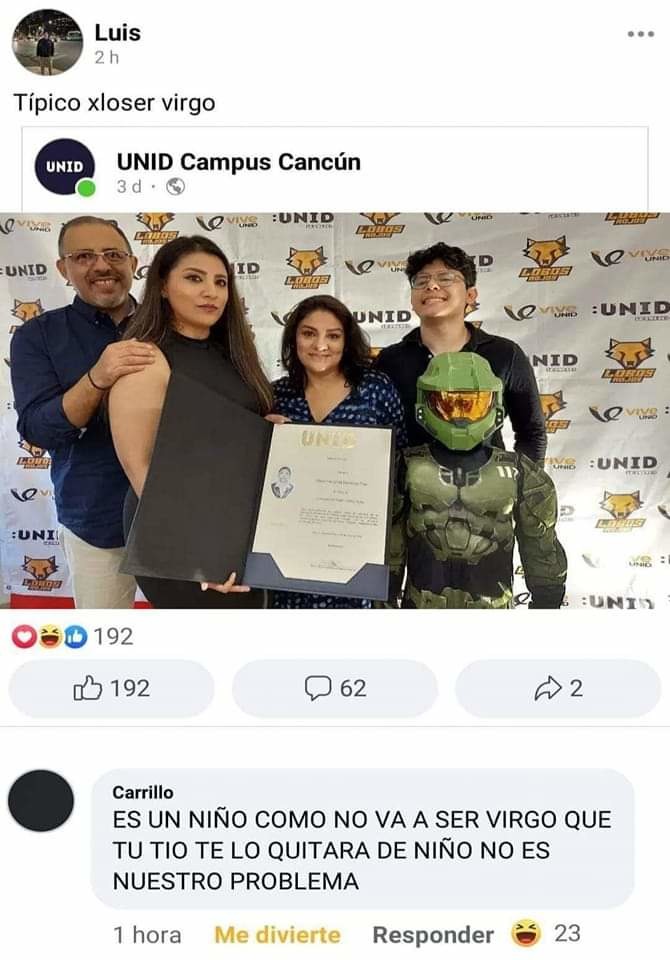
Task: Open Carrillo's profile from the comment
Action: point(142,792)
